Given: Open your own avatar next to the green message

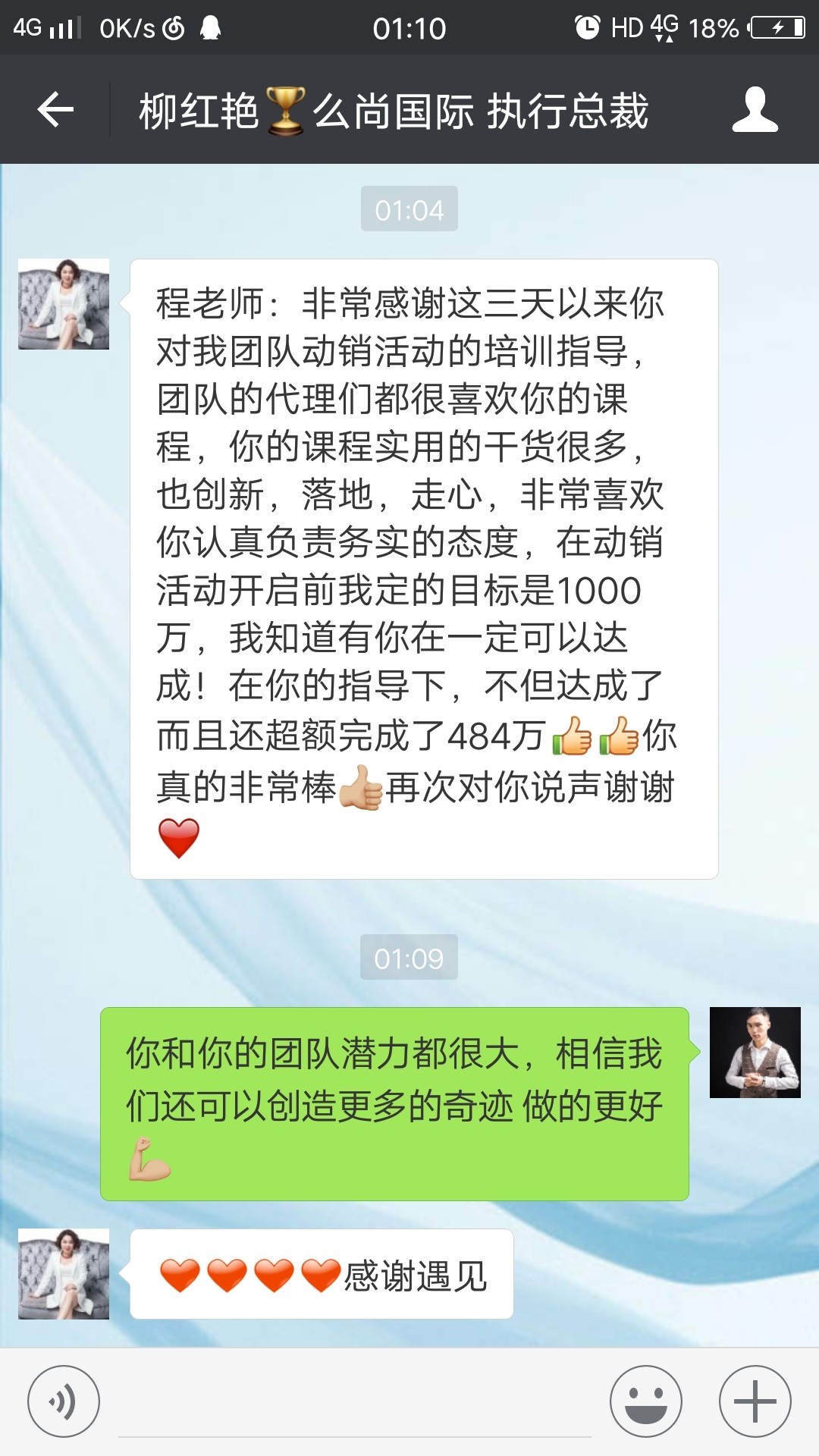Looking at the screenshot, I should [x=755, y=1053].
